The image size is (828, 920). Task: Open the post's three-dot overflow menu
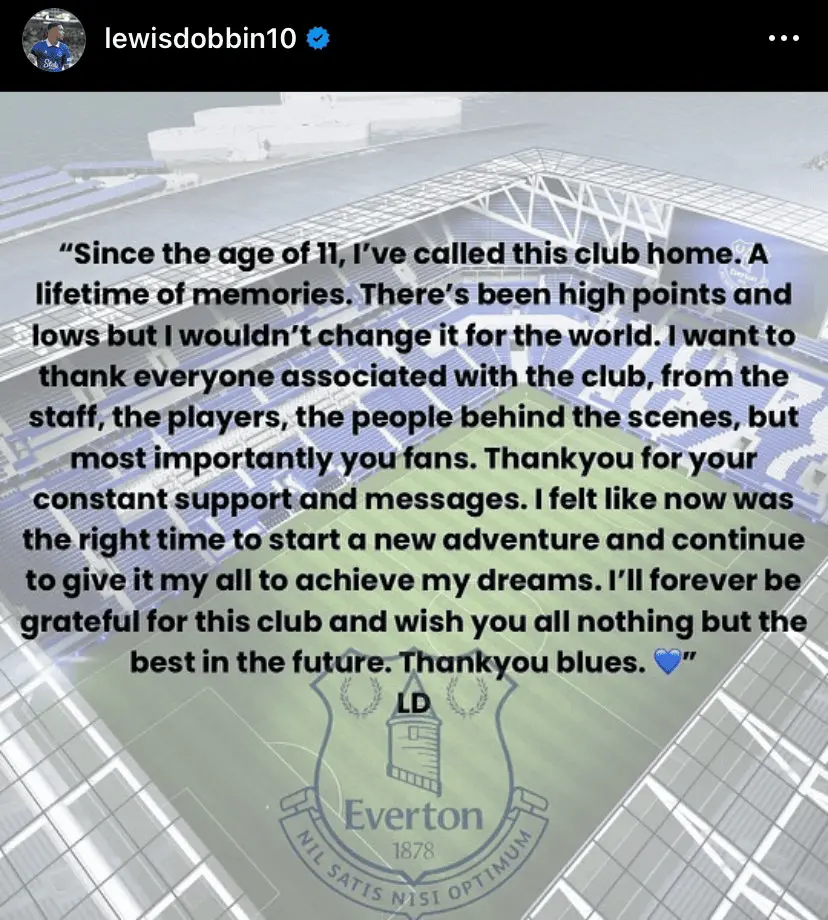[x=783, y=39]
